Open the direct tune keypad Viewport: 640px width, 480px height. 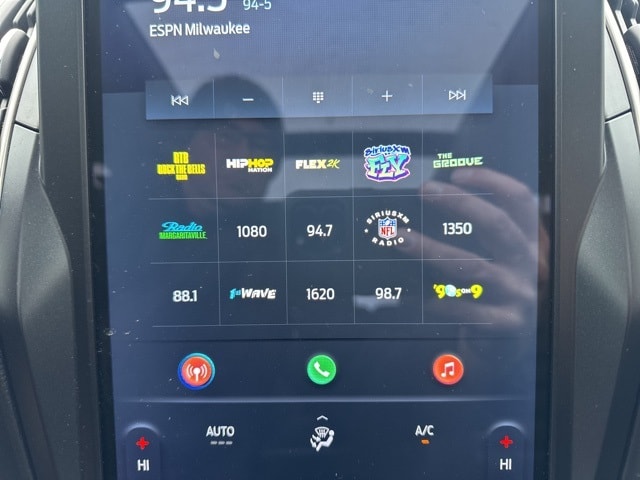(x=318, y=98)
